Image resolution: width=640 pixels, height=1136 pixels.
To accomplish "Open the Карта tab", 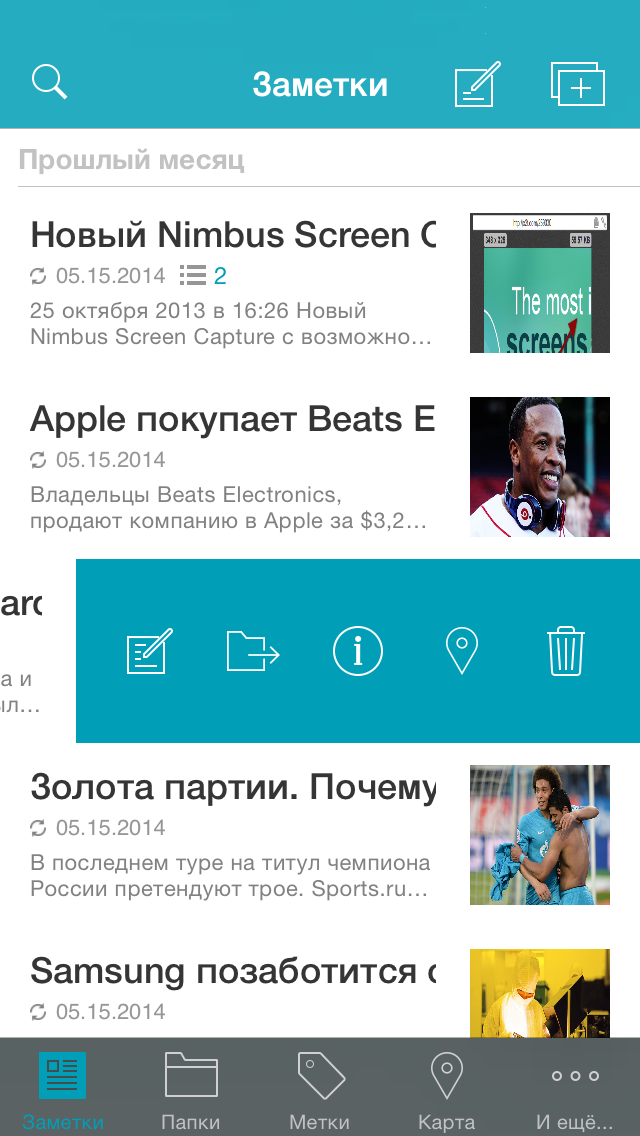I will tap(446, 1088).
